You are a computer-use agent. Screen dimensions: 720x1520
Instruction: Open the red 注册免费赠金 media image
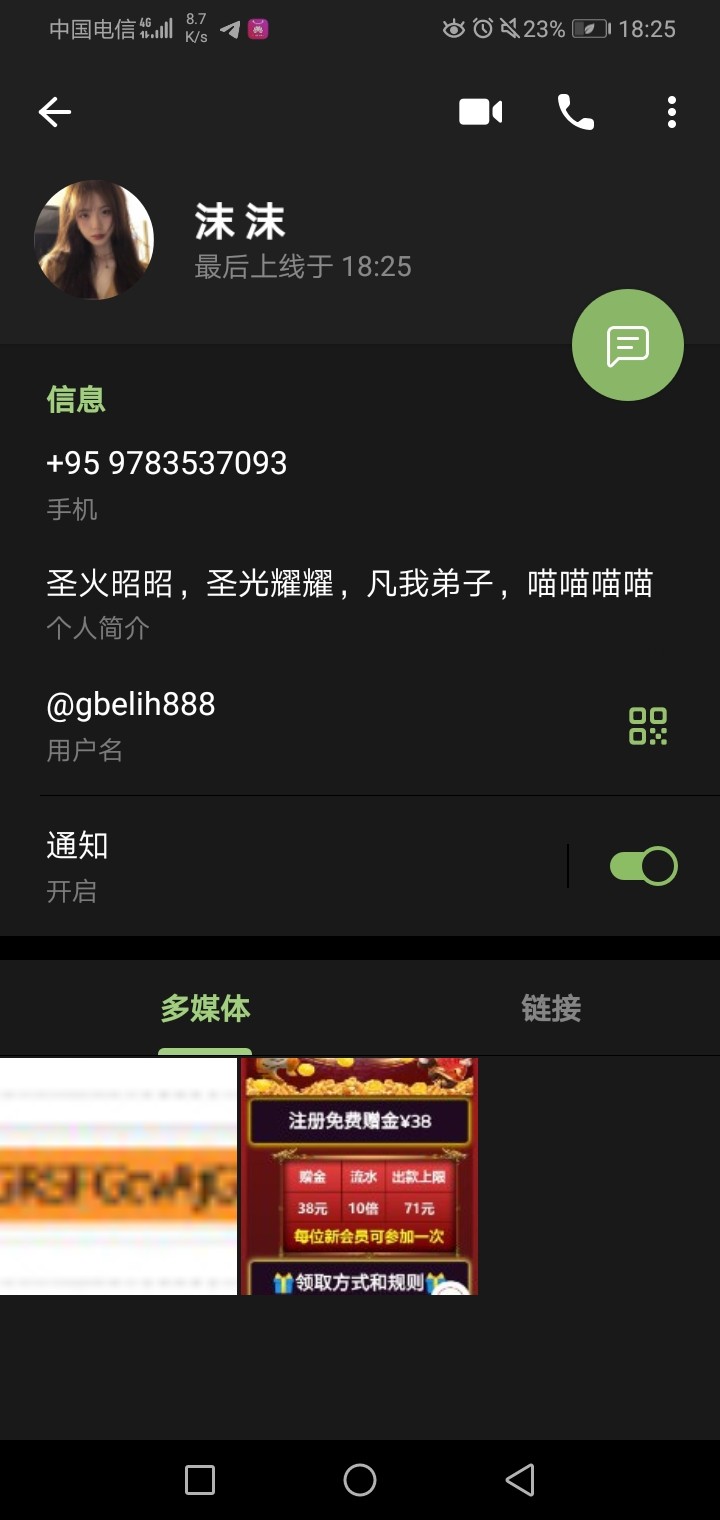359,1176
